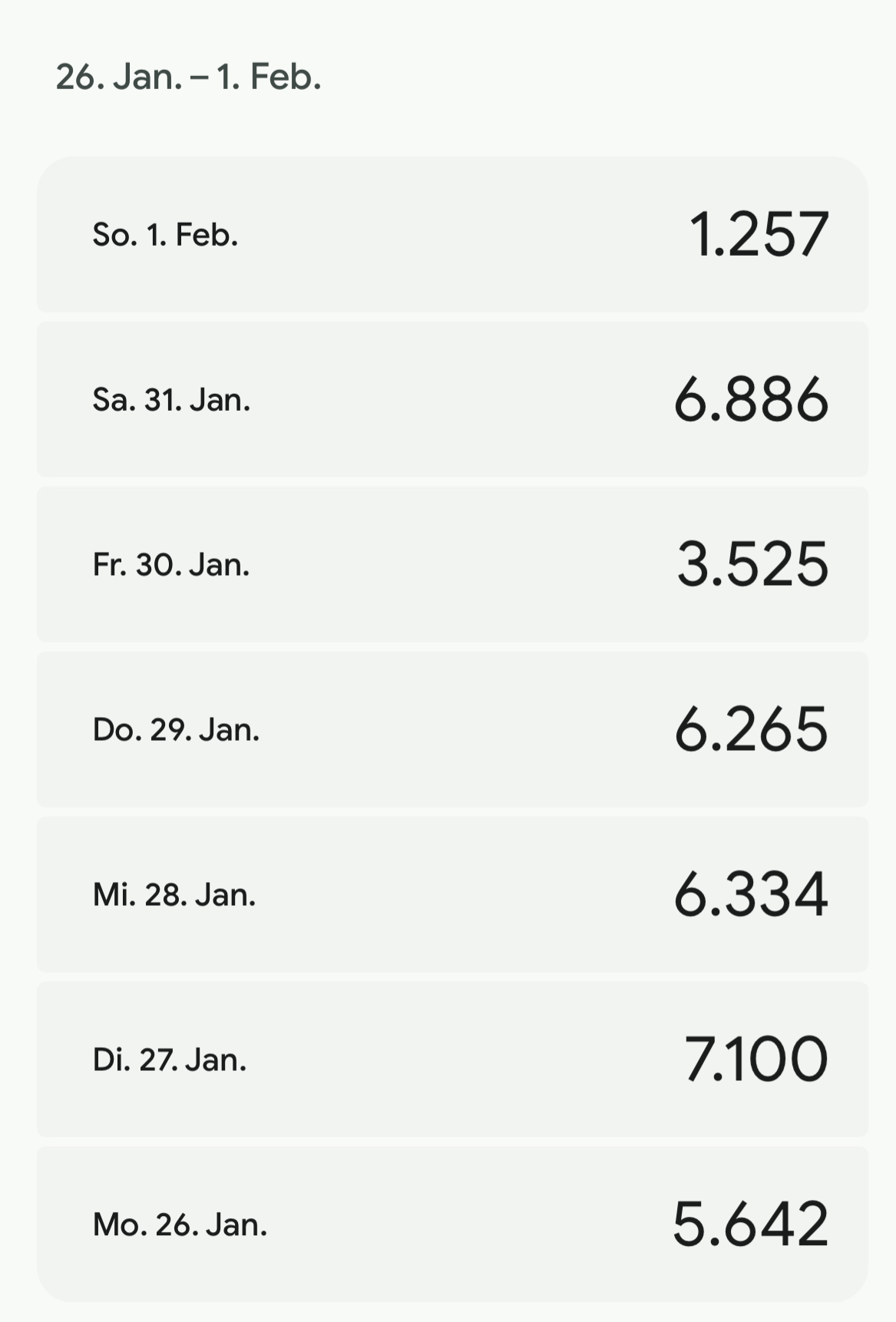The height and width of the screenshot is (1322, 896).
Task: Open the Mo. 26. Jan. row
Action: click(451, 1225)
